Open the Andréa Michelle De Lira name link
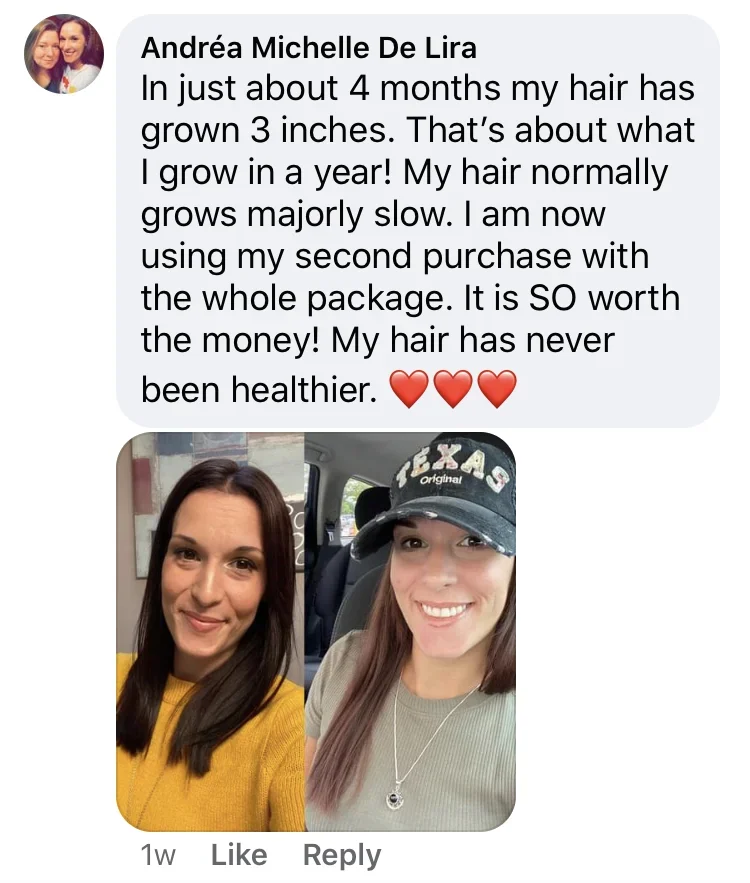Image resolution: width=750 pixels, height=883 pixels. [x=308, y=47]
